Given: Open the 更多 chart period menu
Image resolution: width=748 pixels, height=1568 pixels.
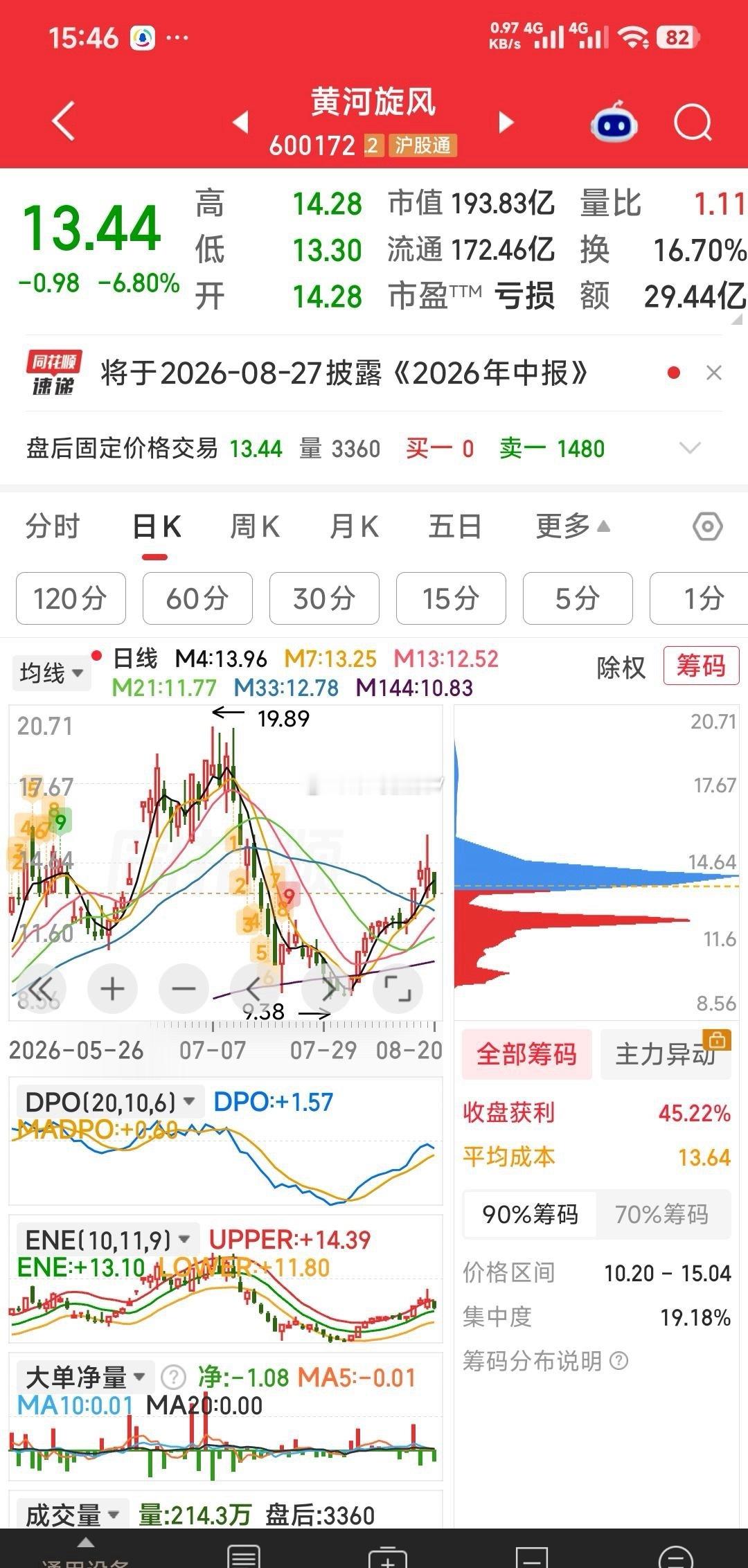Looking at the screenshot, I should point(573,526).
